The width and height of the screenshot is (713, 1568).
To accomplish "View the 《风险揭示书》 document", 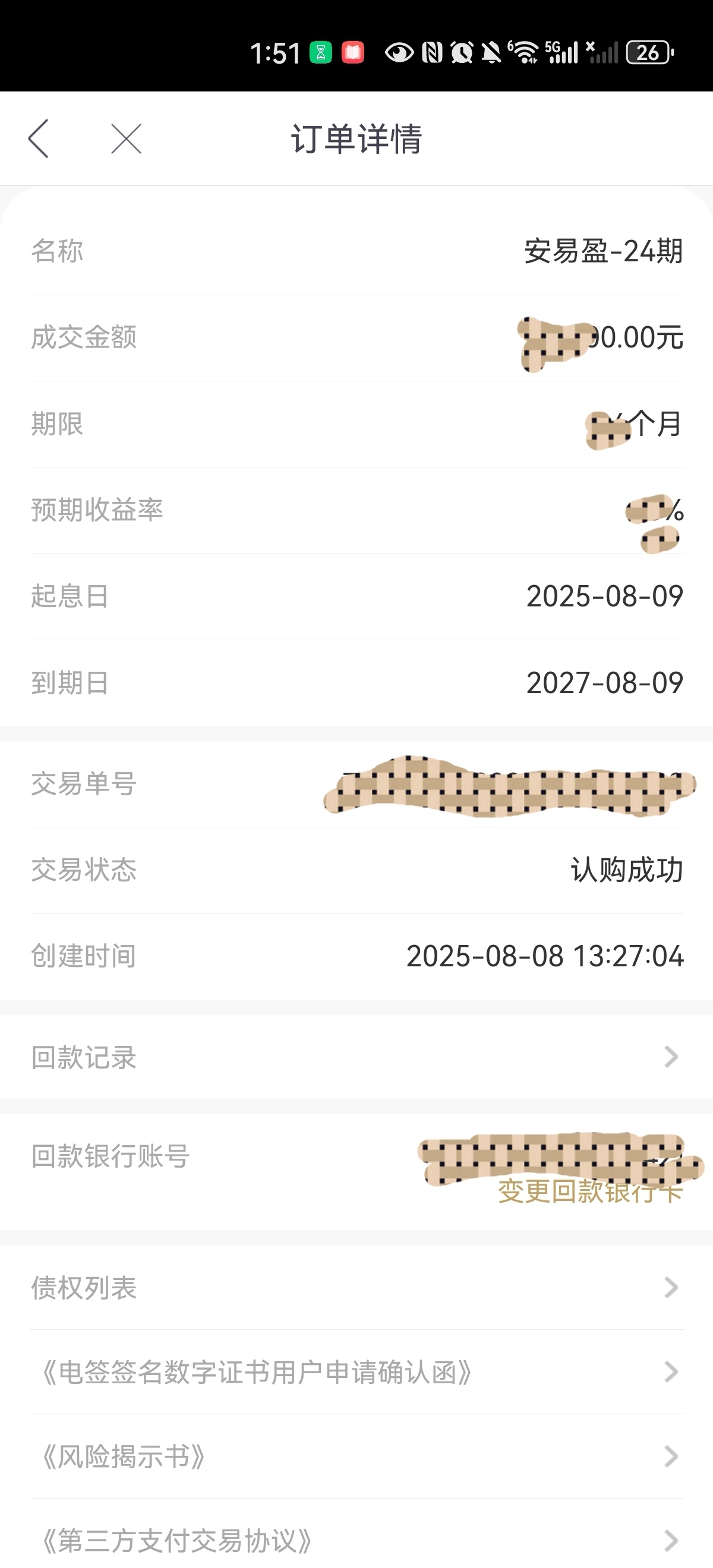I will point(356,1456).
